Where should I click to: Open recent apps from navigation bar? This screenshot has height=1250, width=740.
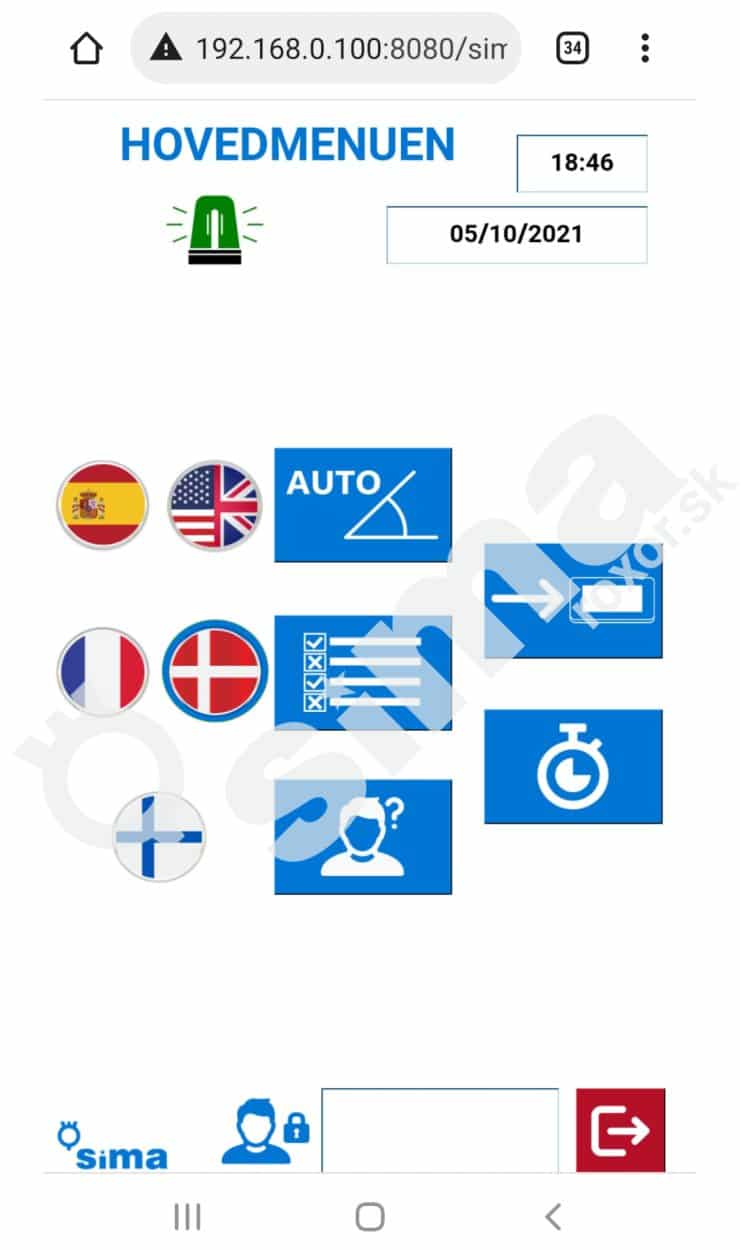187,1216
